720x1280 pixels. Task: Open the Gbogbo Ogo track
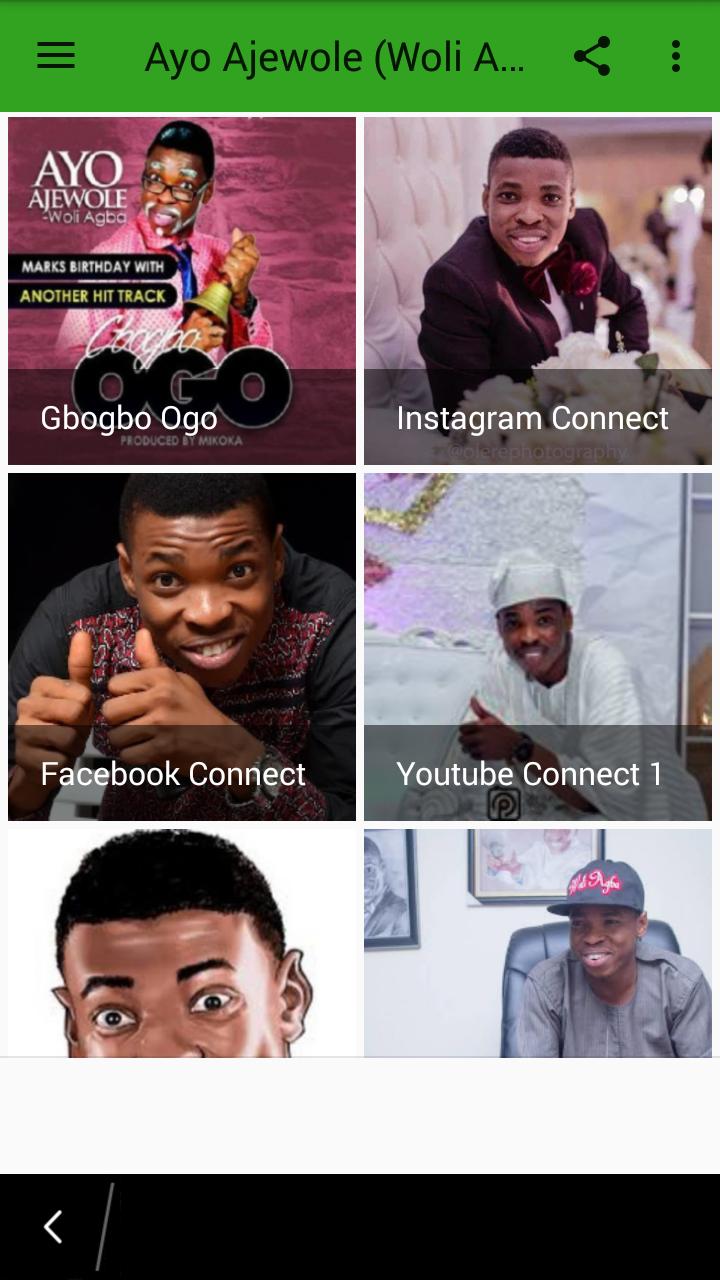click(181, 290)
